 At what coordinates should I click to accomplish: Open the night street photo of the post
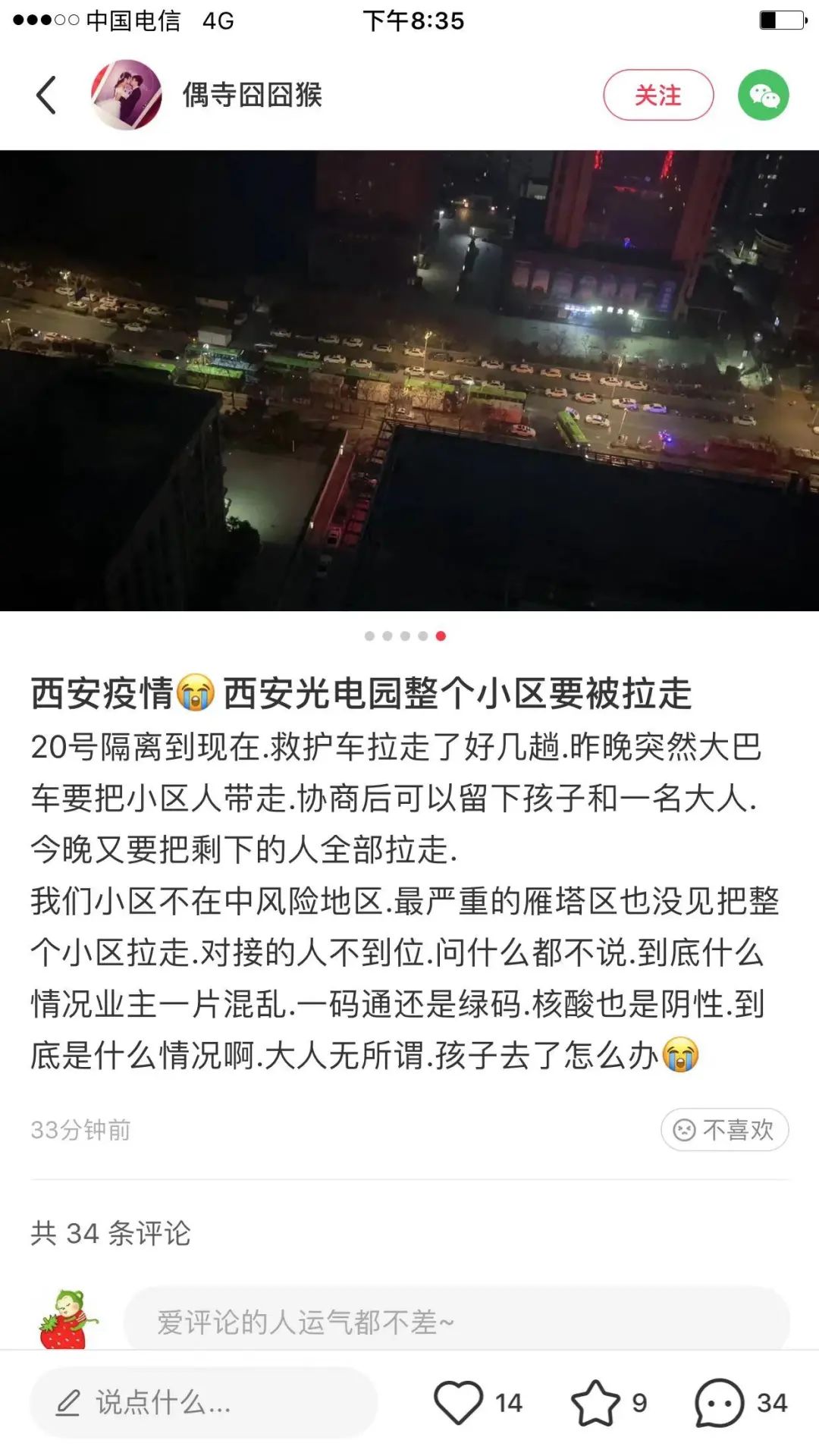click(409, 381)
